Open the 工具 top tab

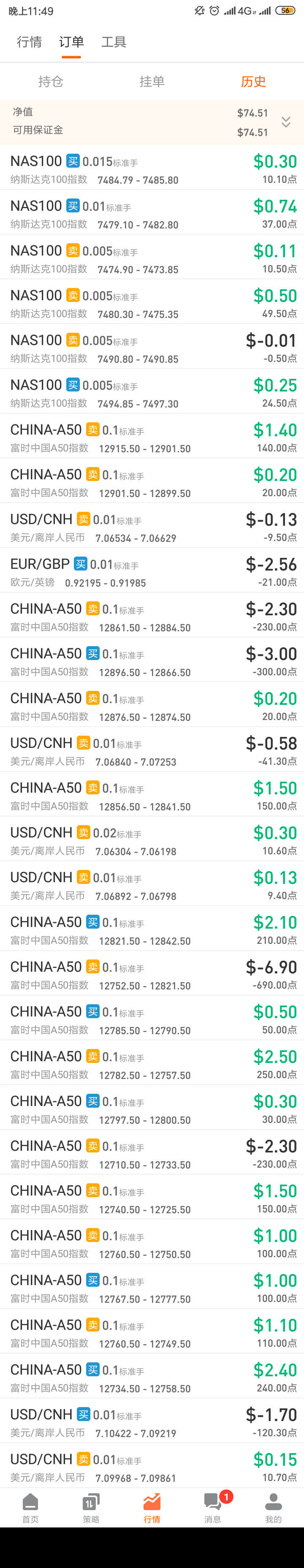tap(114, 42)
